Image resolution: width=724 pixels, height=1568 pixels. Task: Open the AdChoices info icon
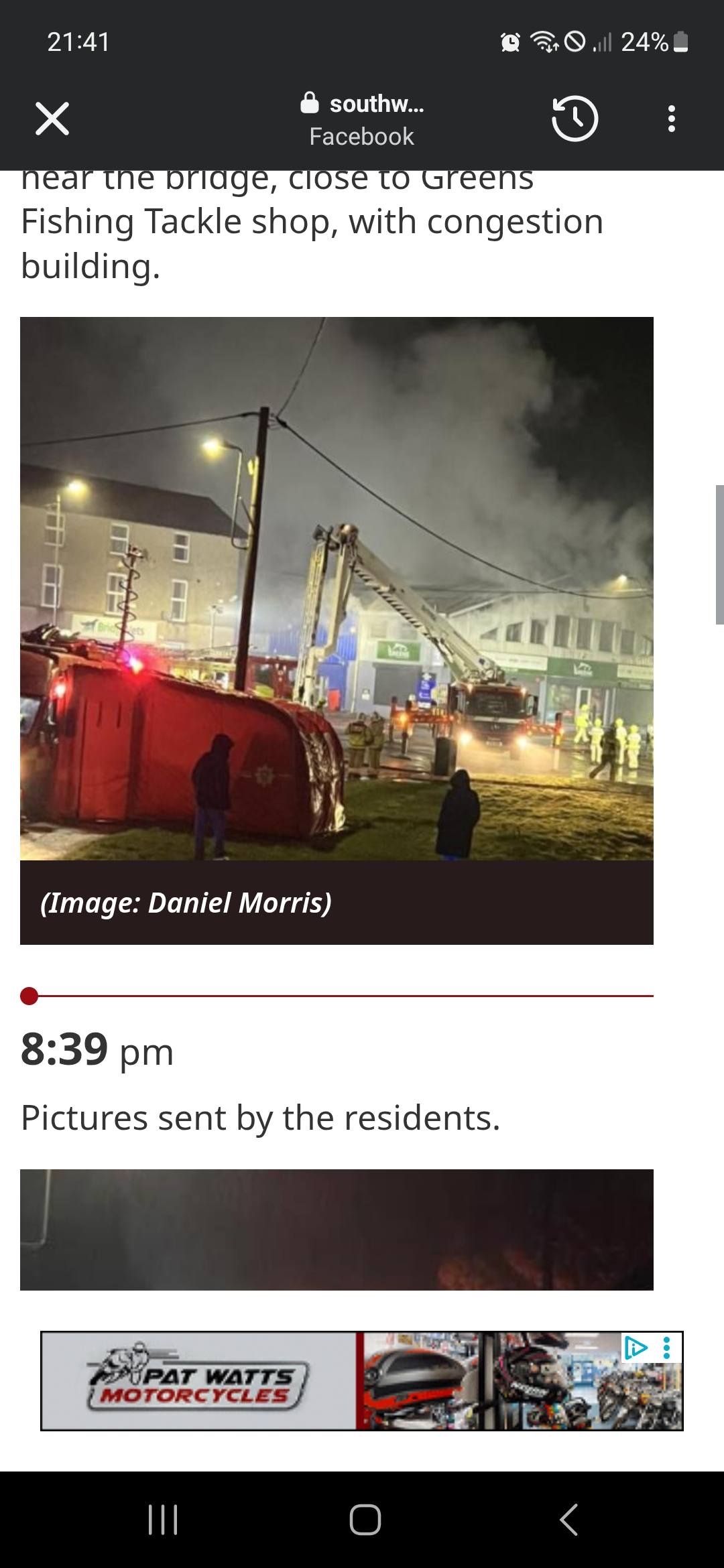tap(636, 1348)
